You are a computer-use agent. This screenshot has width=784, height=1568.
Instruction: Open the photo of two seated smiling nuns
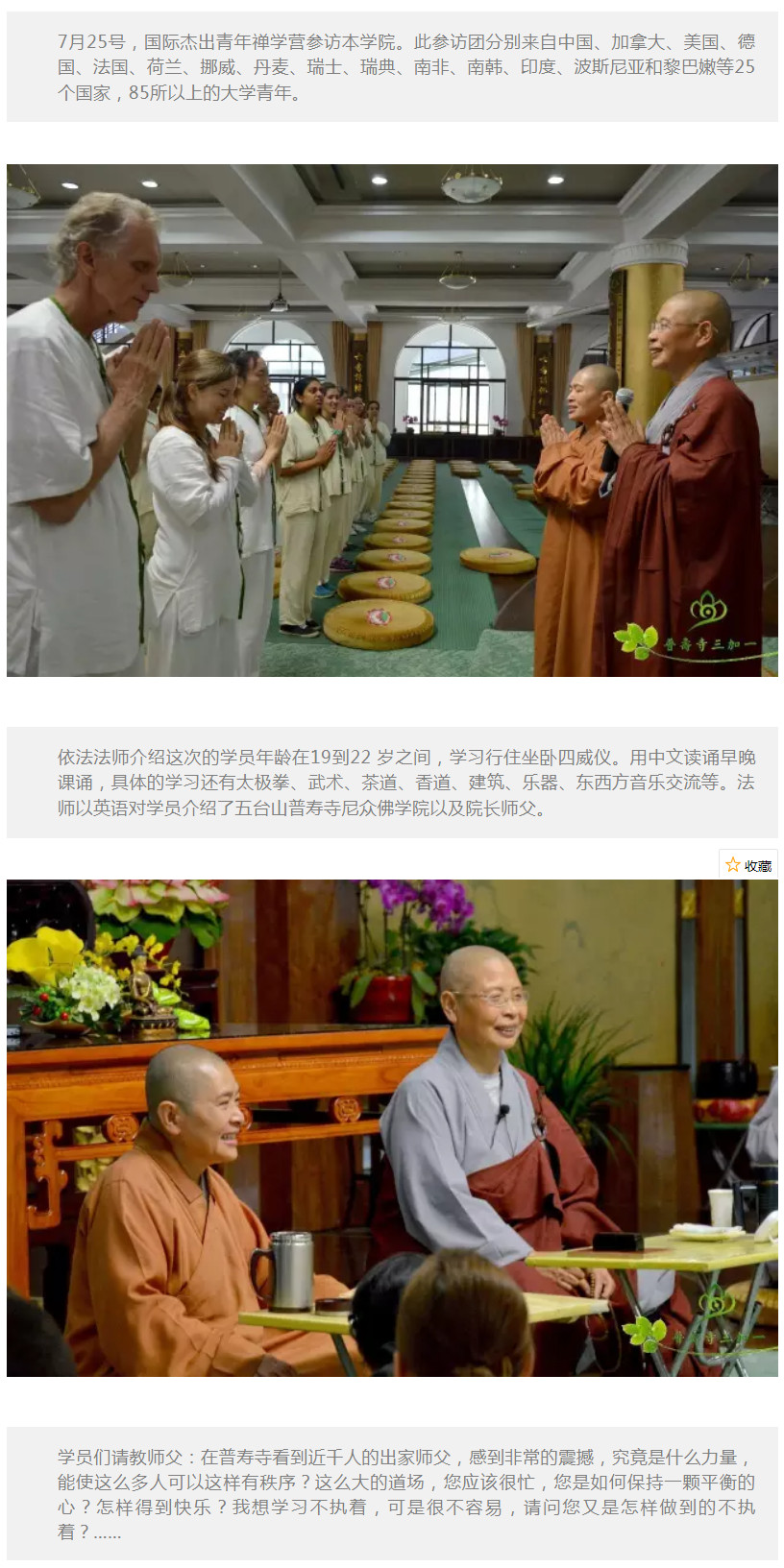pos(392,1127)
